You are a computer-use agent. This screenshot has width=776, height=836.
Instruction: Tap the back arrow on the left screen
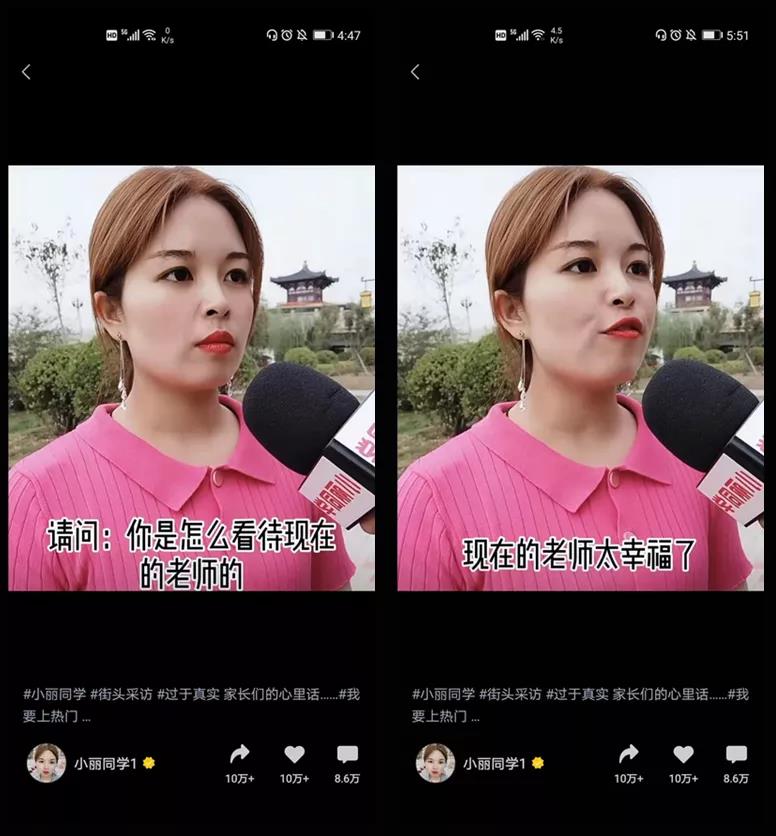point(25,72)
